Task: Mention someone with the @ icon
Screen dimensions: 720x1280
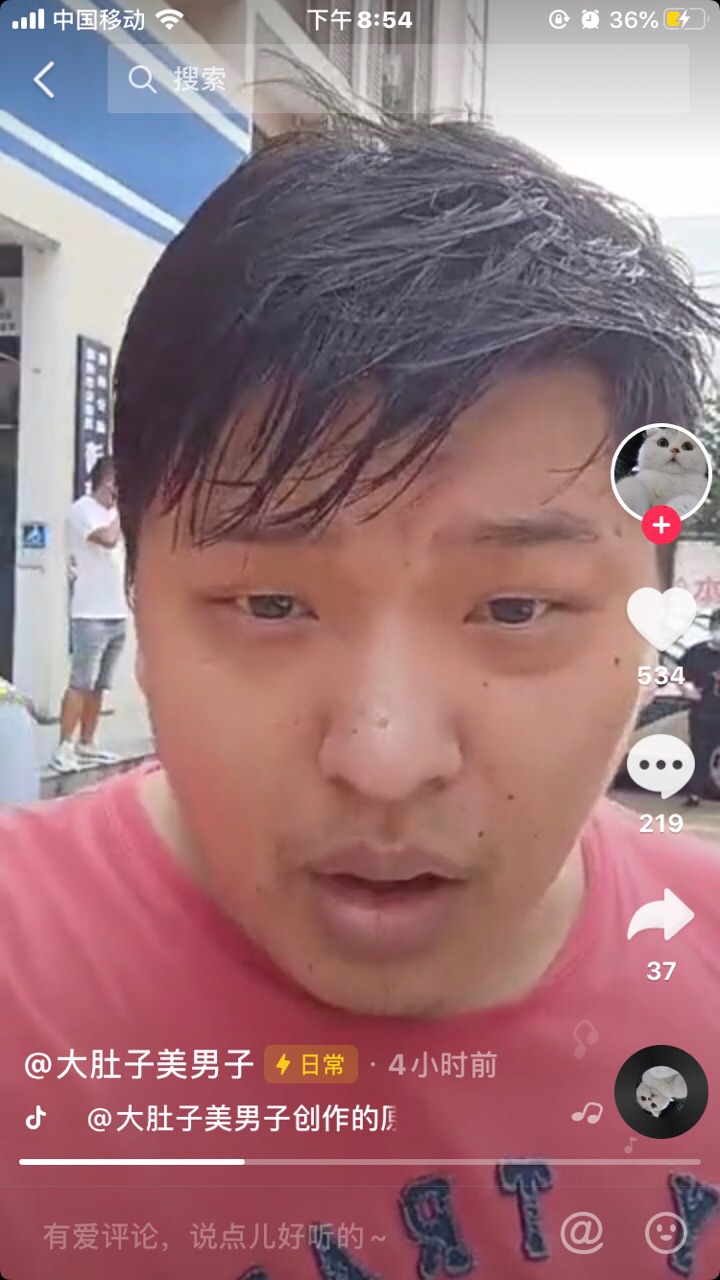Action: click(582, 1233)
